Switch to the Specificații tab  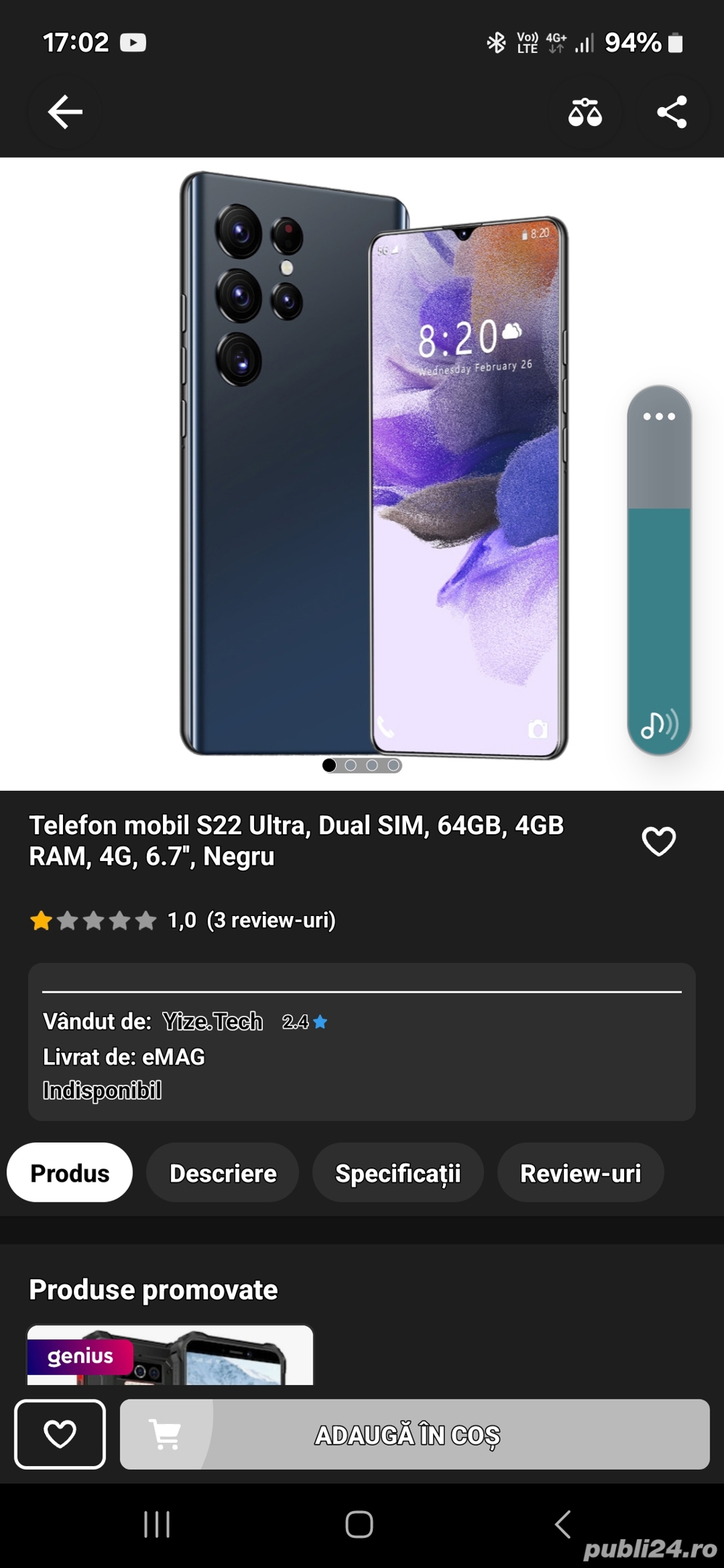(x=397, y=1172)
